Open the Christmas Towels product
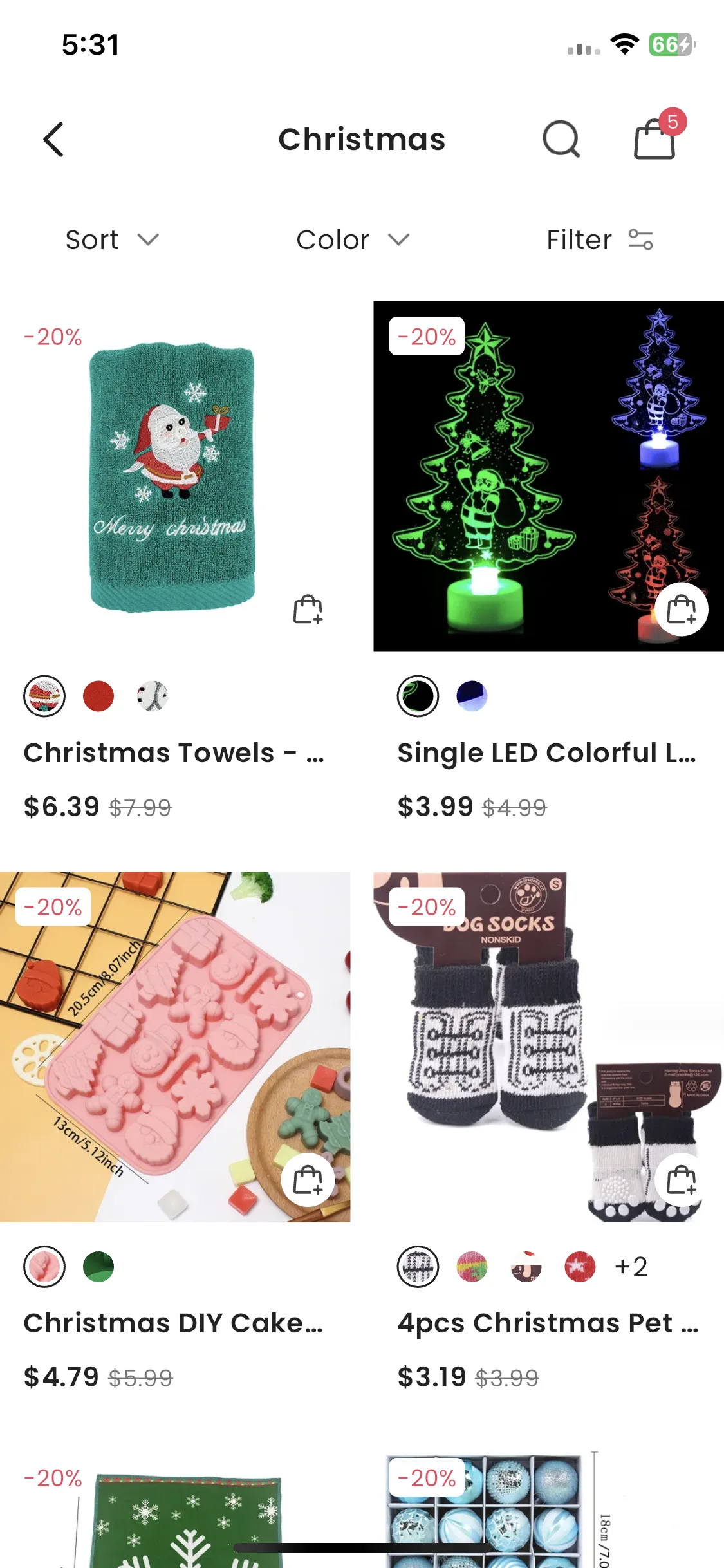Image resolution: width=724 pixels, height=1568 pixels. pyautogui.click(x=172, y=476)
